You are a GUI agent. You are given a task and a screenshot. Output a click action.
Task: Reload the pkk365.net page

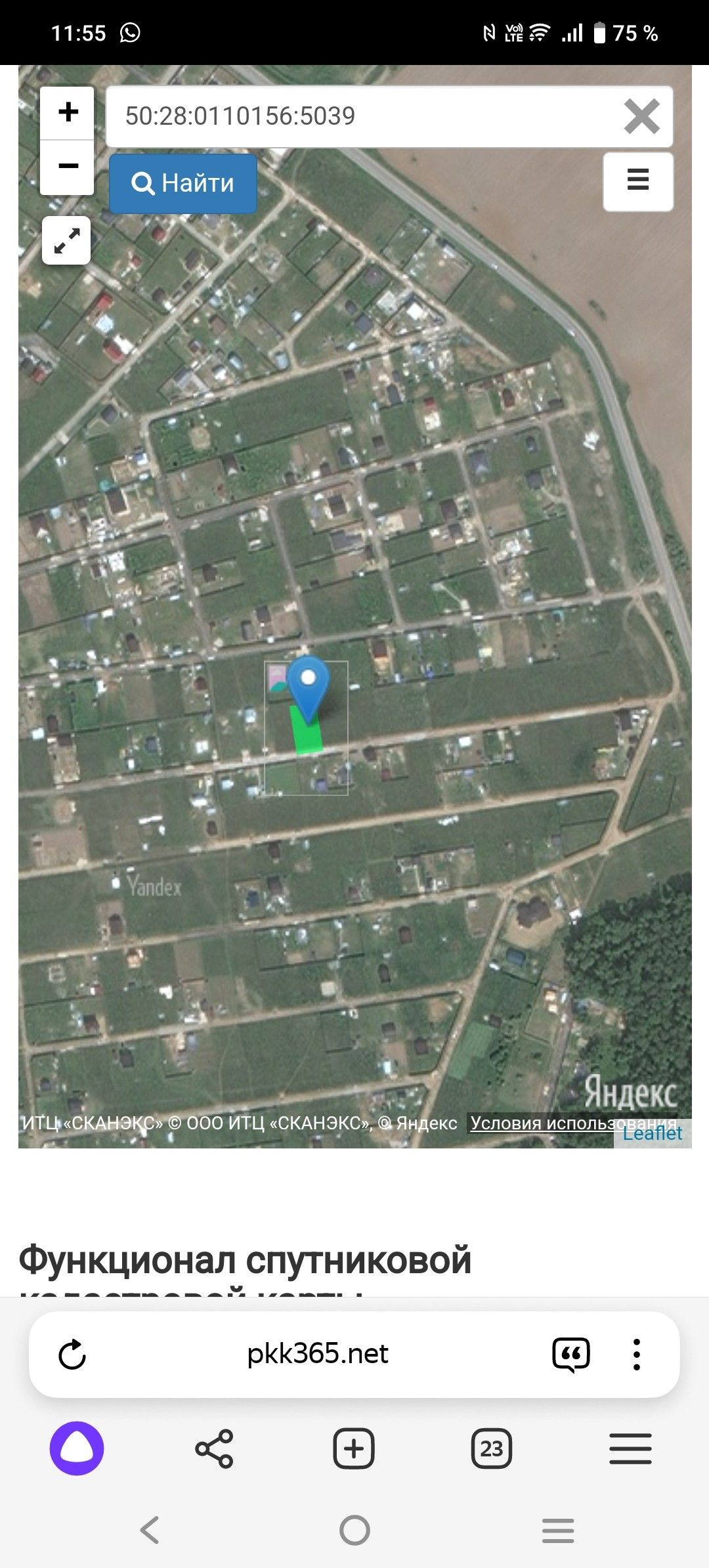tap(72, 1355)
